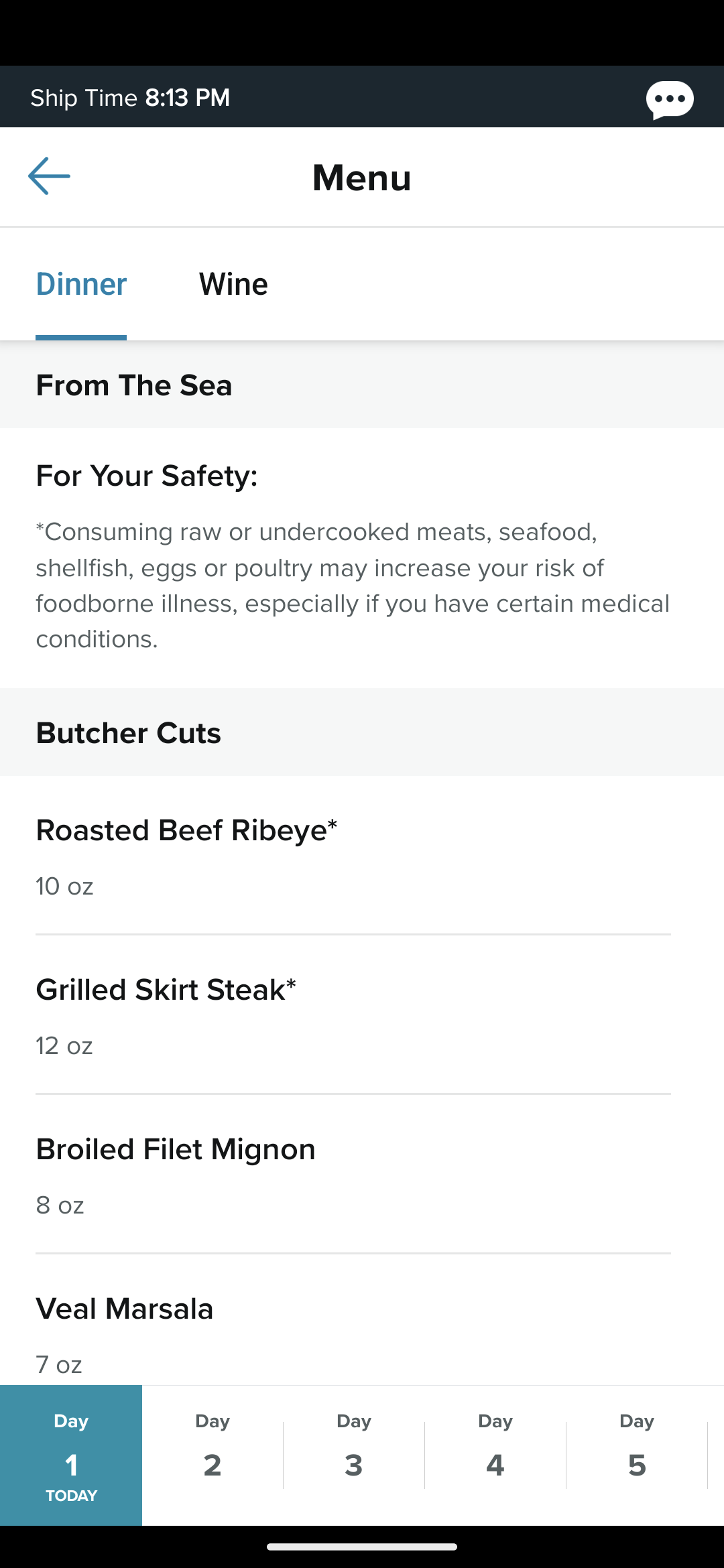Switch to the Wine tab
The width and height of the screenshot is (724, 1568).
pyautogui.click(x=233, y=284)
